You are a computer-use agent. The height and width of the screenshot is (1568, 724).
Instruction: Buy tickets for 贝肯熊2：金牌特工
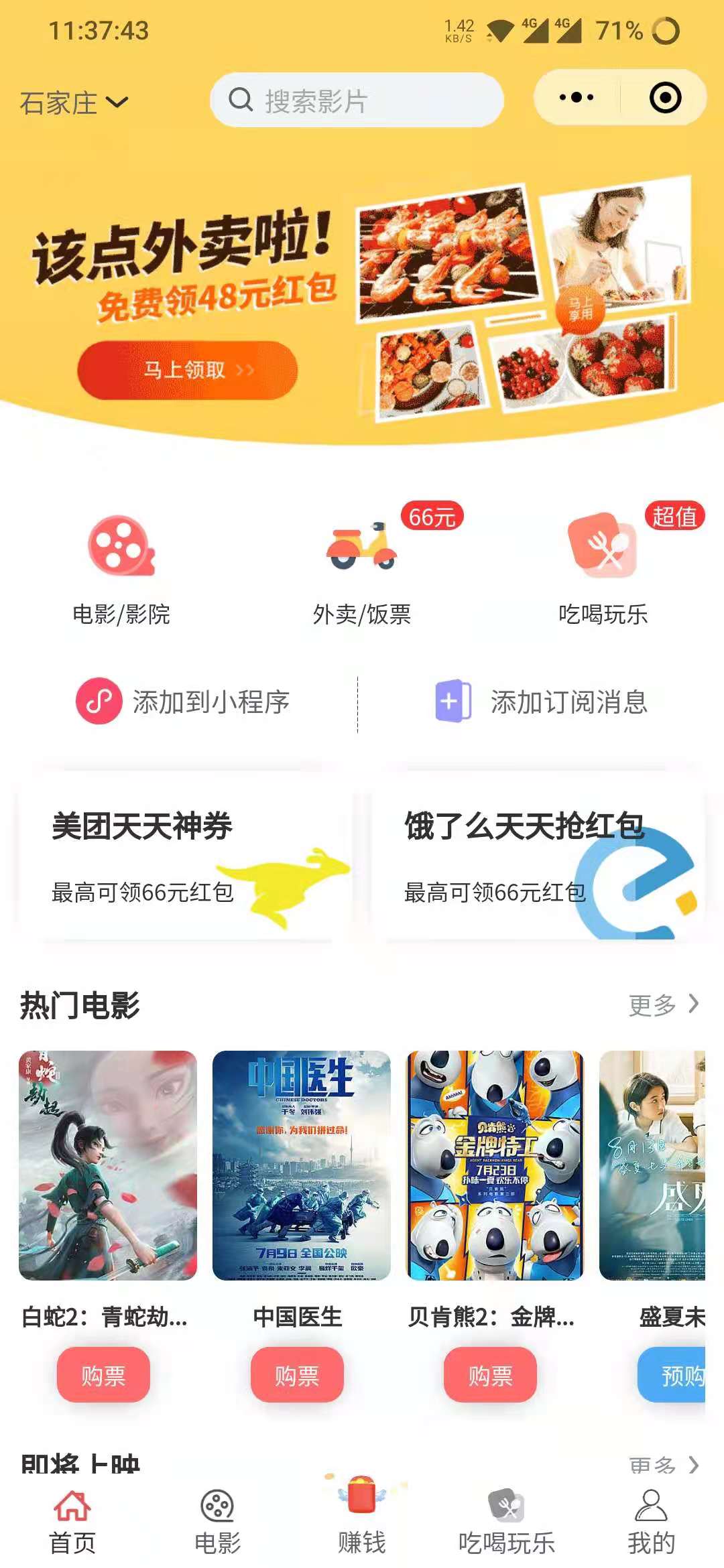point(490,1375)
